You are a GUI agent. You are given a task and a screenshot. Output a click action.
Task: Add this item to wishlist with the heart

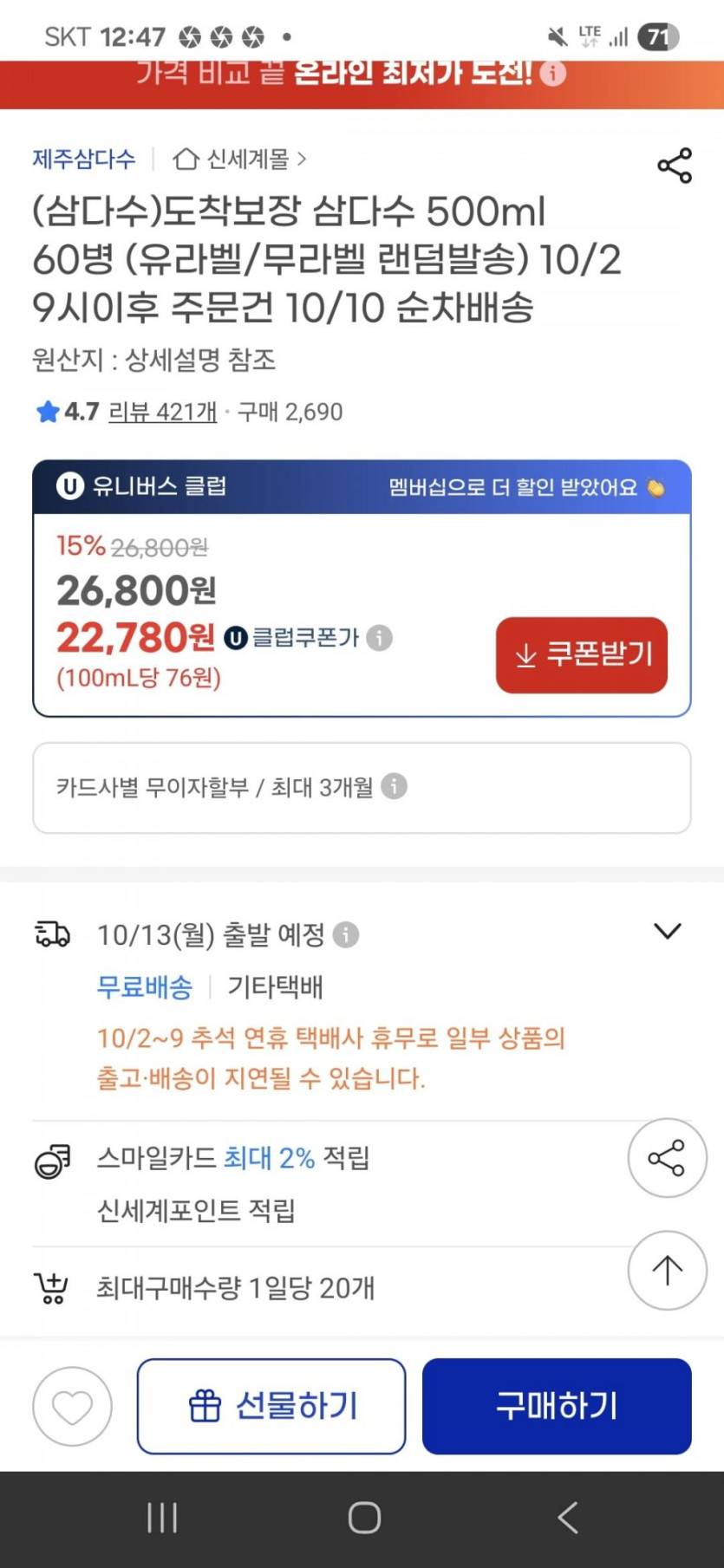click(x=73, y=1406)
